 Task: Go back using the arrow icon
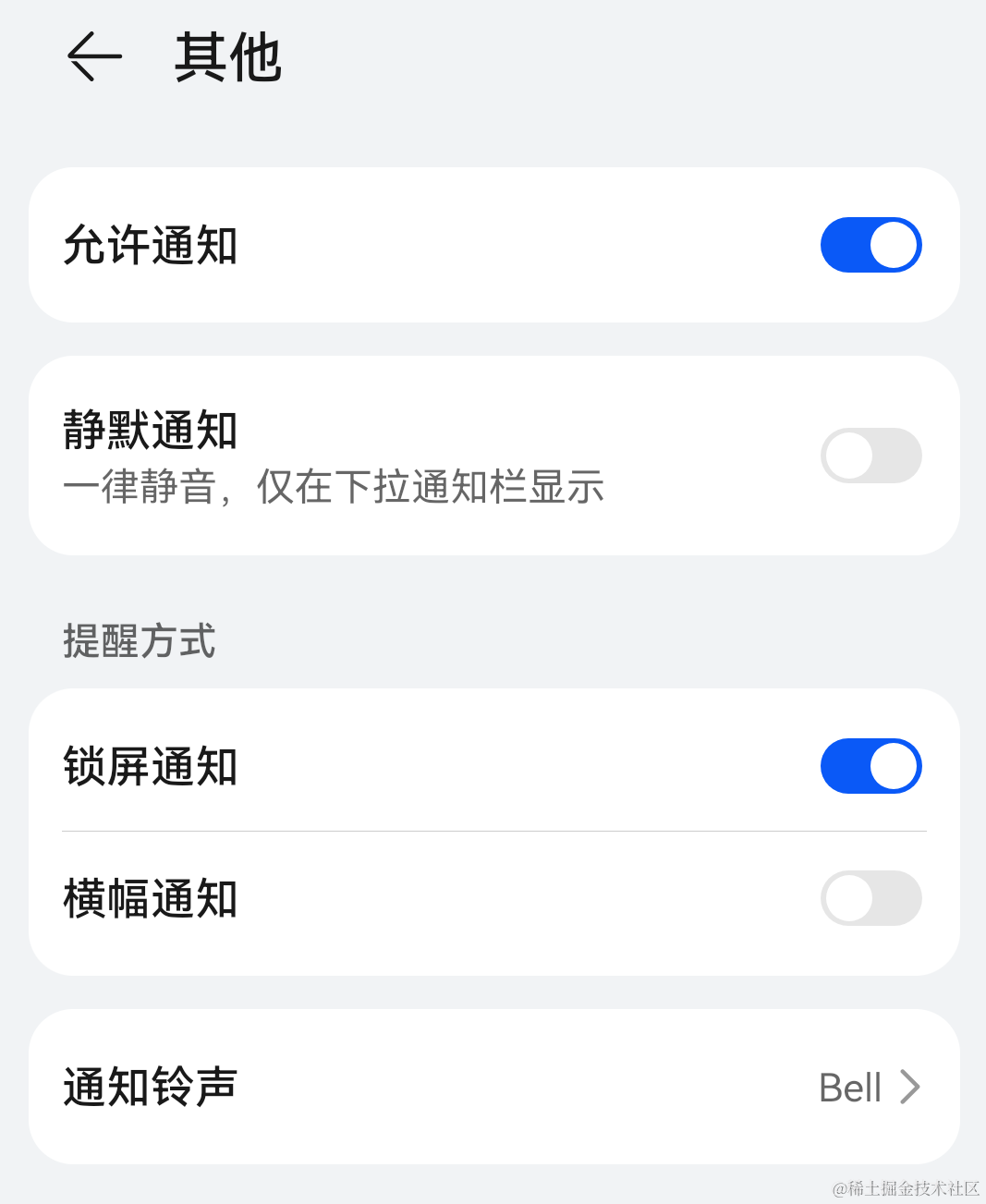coord(94,57)
